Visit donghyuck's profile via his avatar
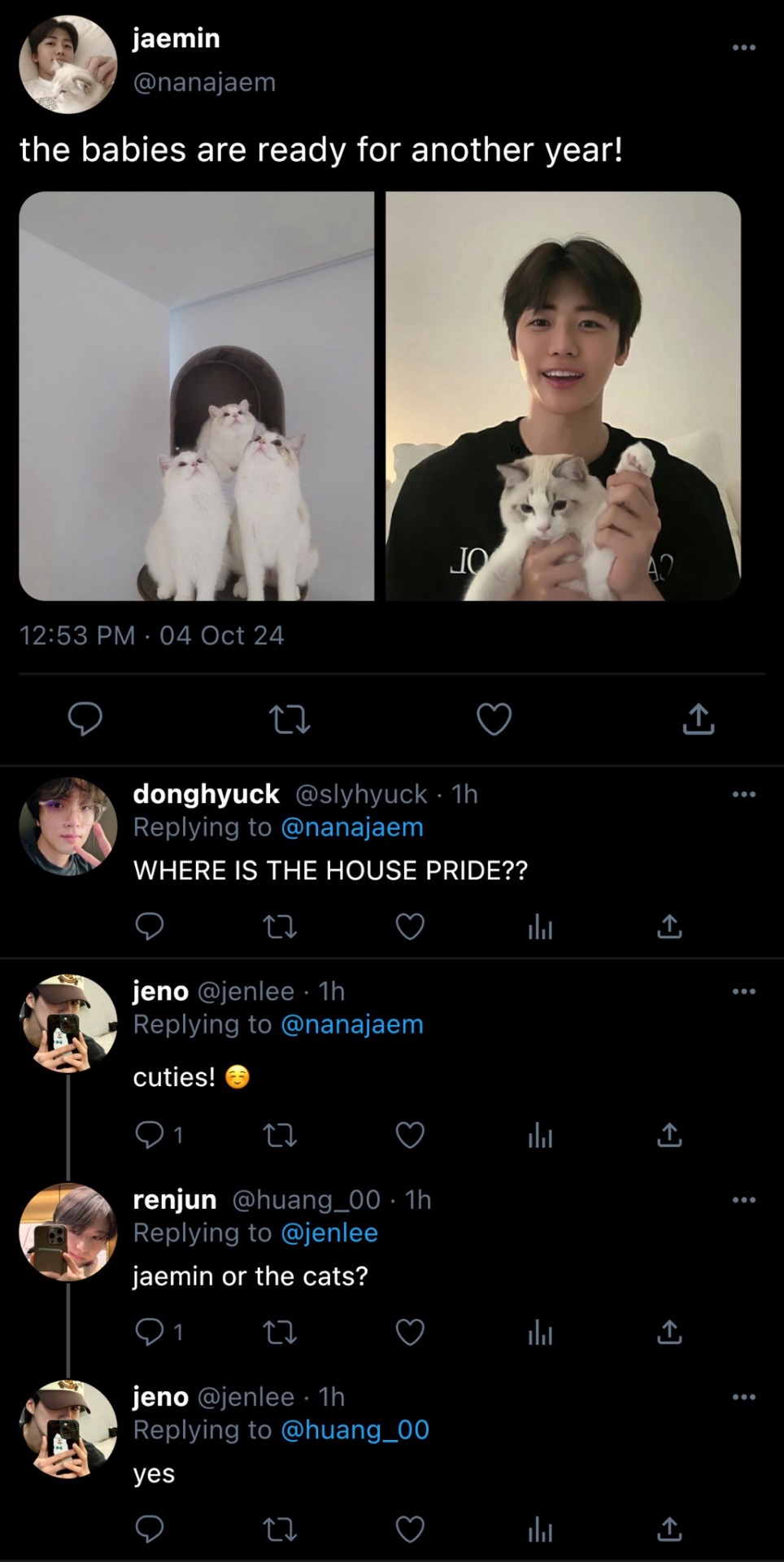Image resolution: width=784 pixels, height=1562 pixels. coord(68,827)
